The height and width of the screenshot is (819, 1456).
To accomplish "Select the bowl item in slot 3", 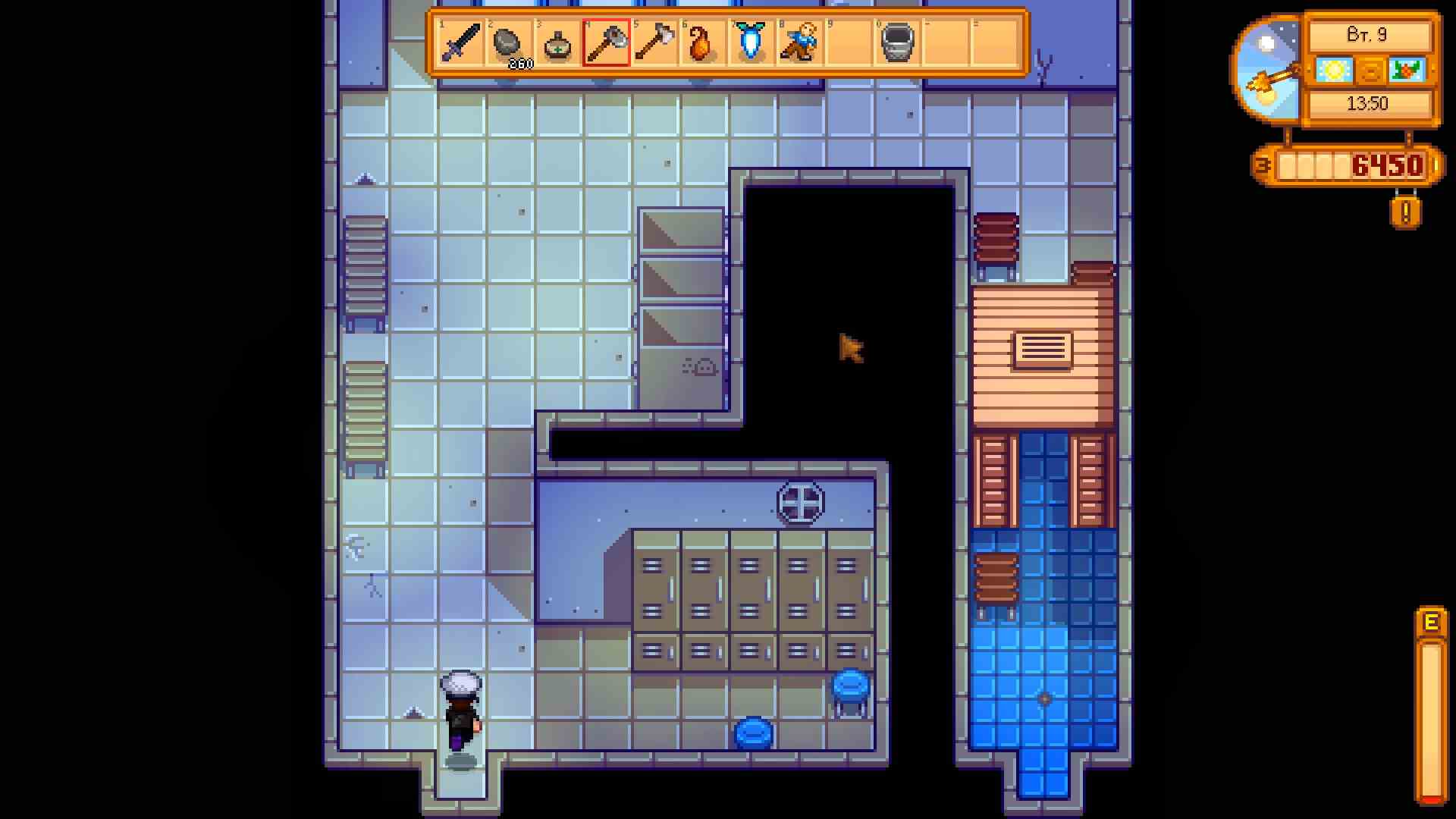I will [x=558, y=44].
